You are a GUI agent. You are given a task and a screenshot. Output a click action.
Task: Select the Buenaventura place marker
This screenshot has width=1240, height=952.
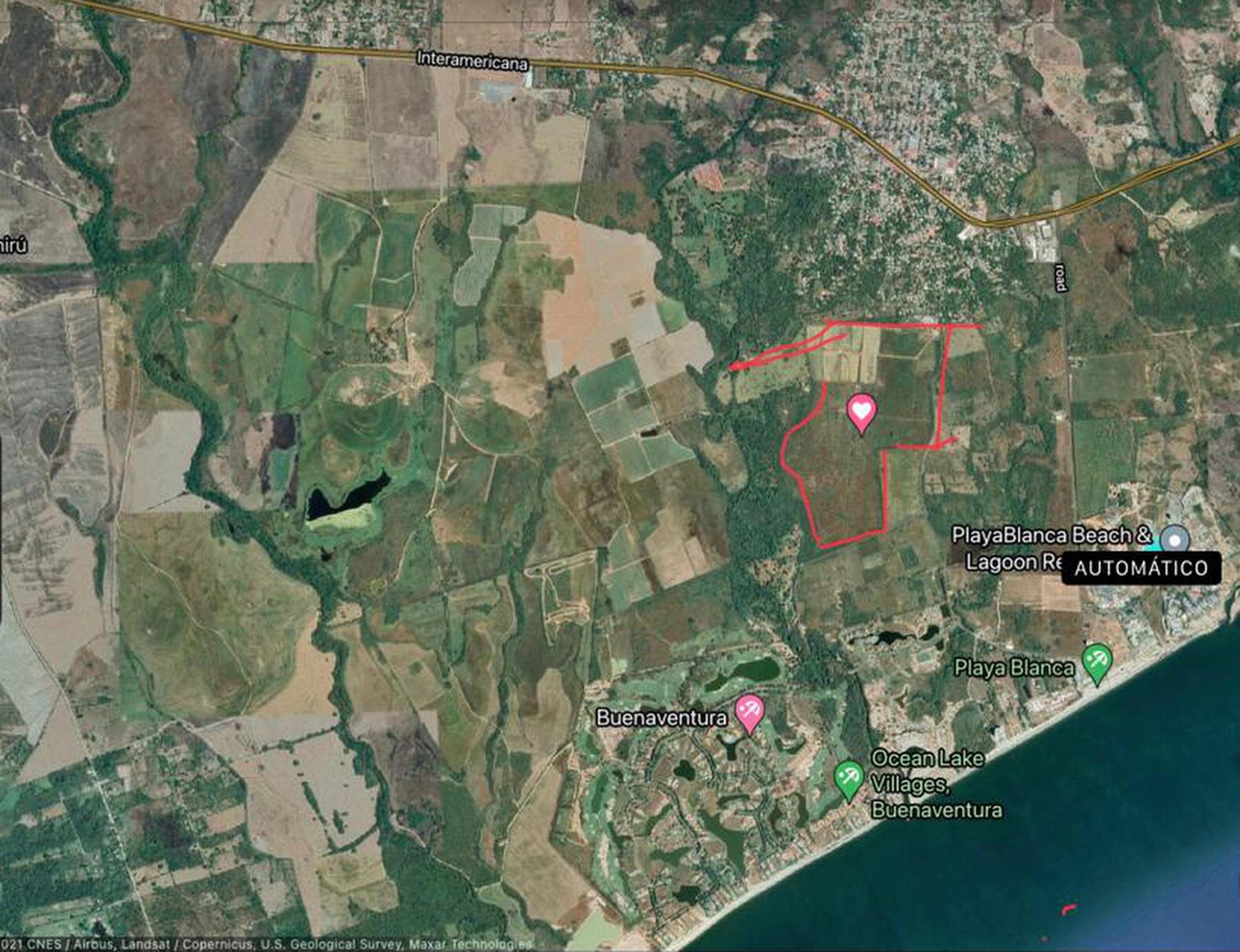(749, 712)
